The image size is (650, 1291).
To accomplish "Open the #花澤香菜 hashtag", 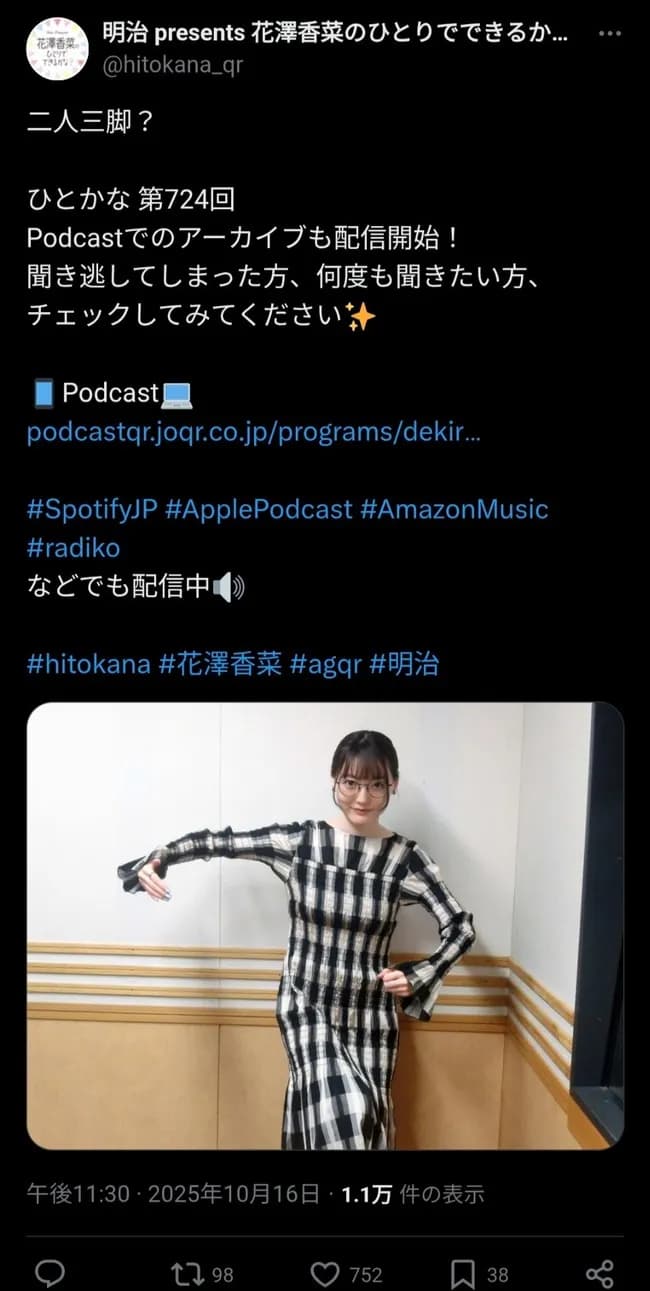I will pos(220,664).
